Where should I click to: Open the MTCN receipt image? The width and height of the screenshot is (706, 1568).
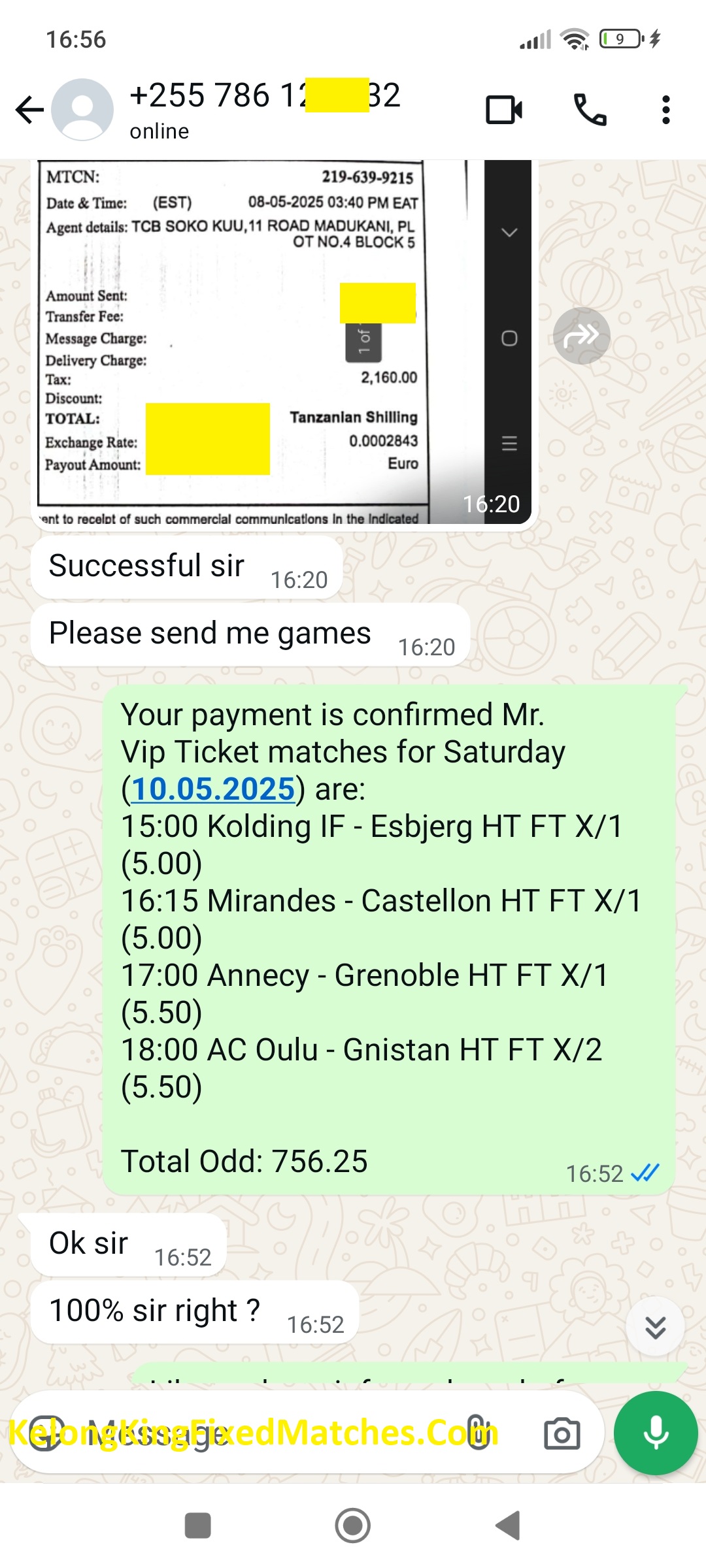(x=261, y=340)
